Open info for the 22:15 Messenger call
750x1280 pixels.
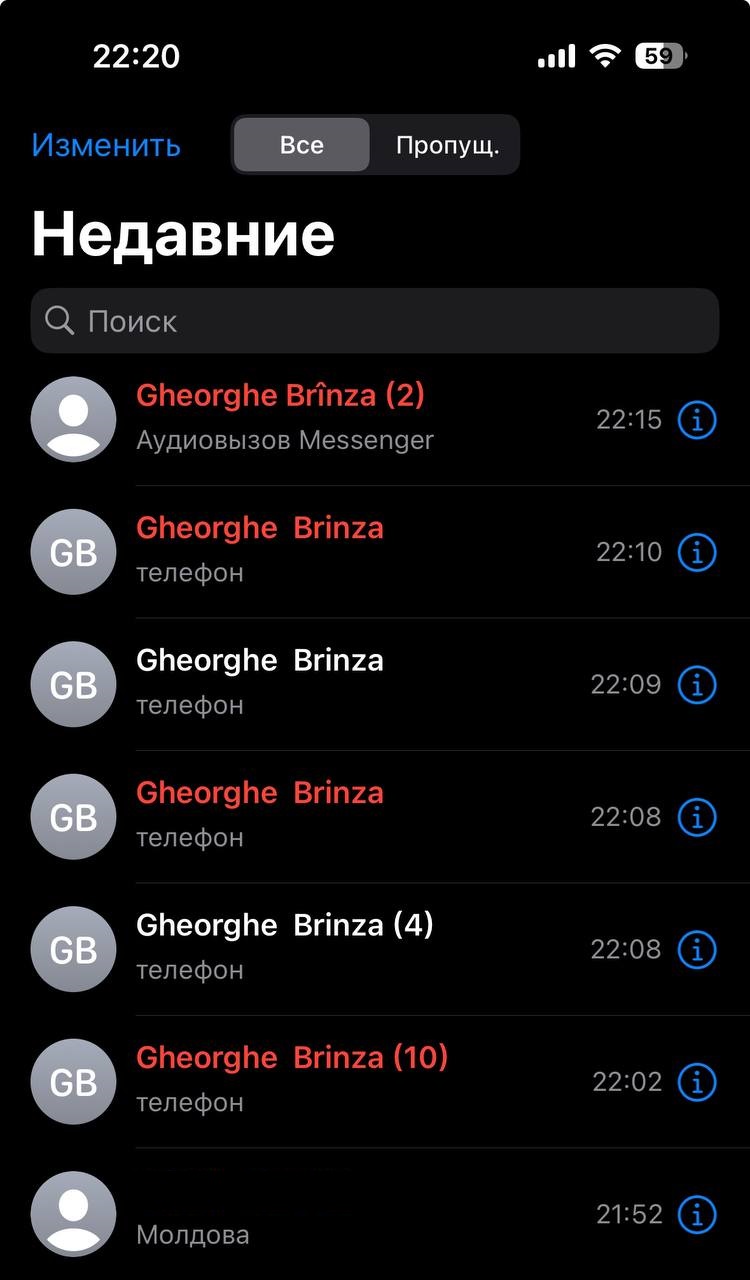click(697, 420)
